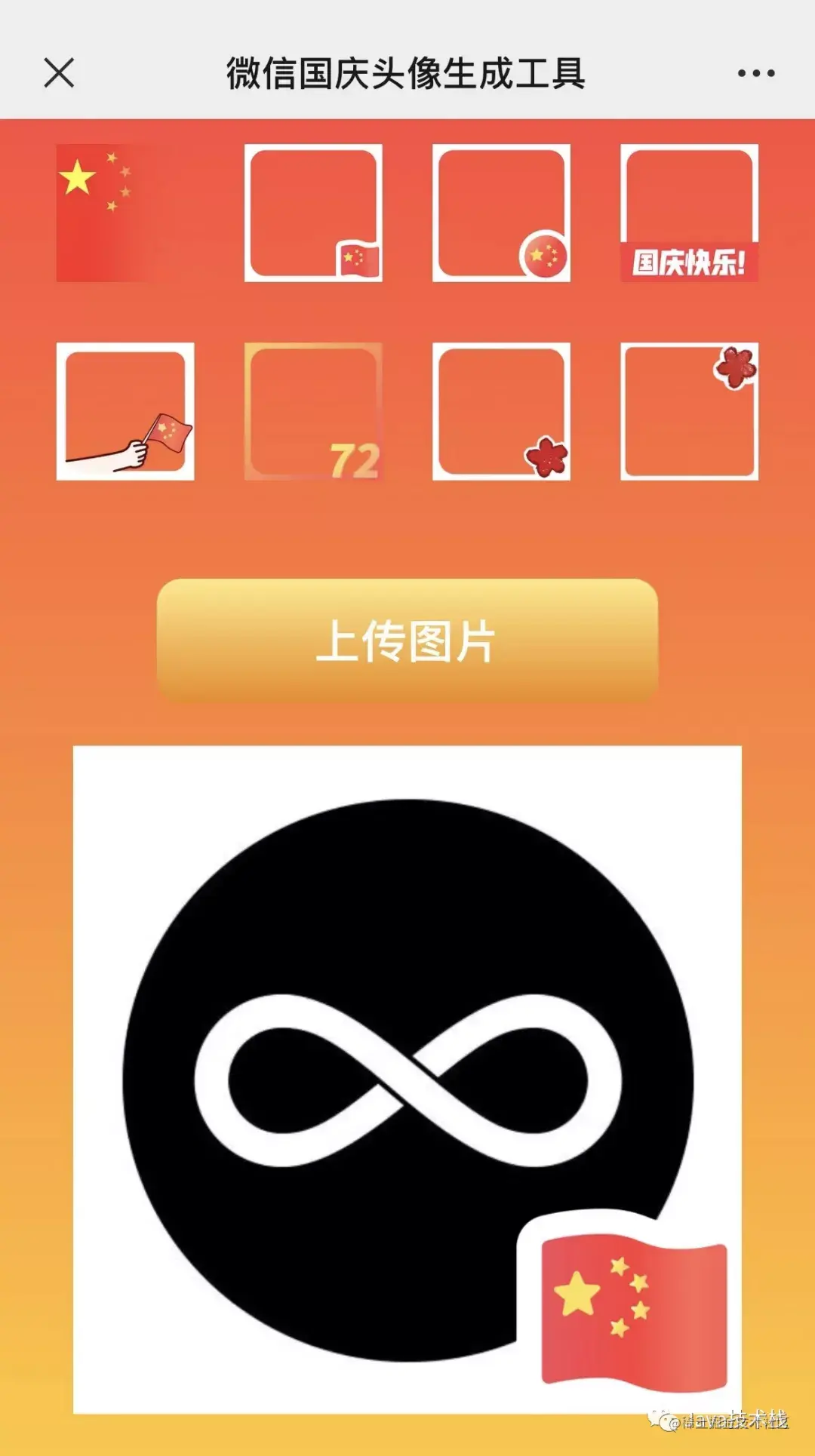Choose frame with flower at top corner
This screenshot has height=1456, width=815.
click(689, 411)
